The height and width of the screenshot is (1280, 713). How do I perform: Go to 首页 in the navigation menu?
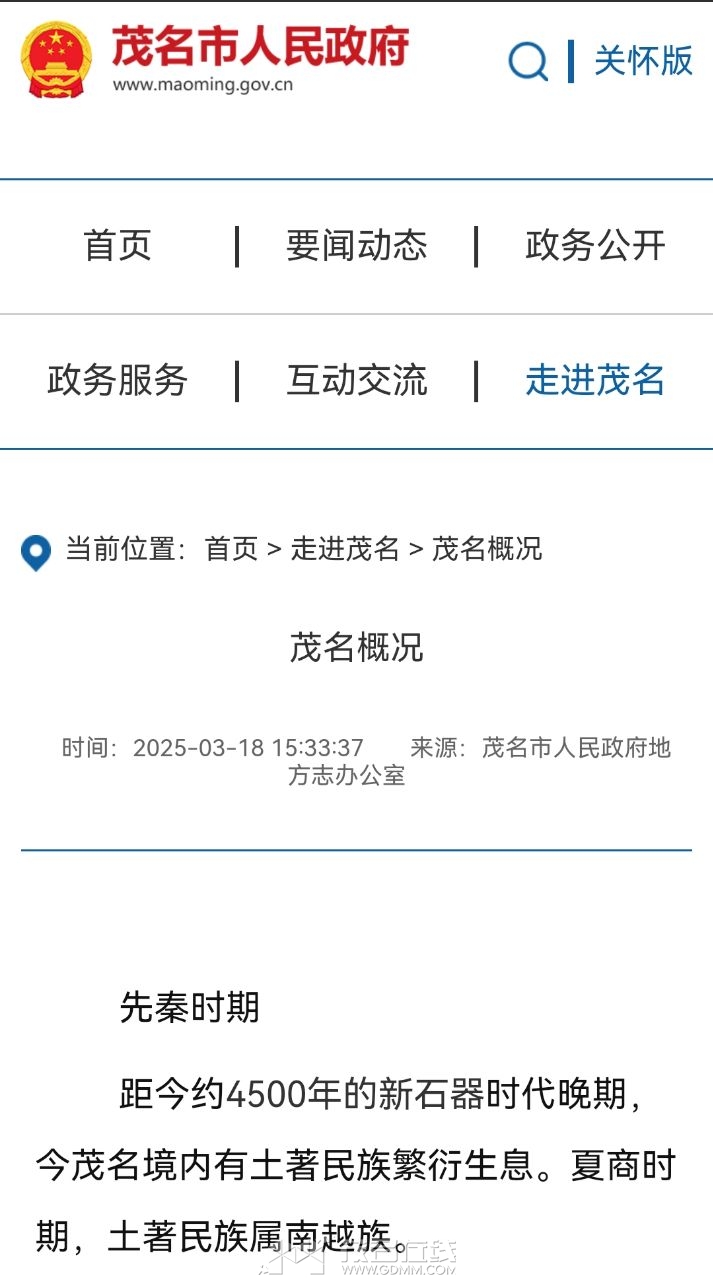pos(118,246)
